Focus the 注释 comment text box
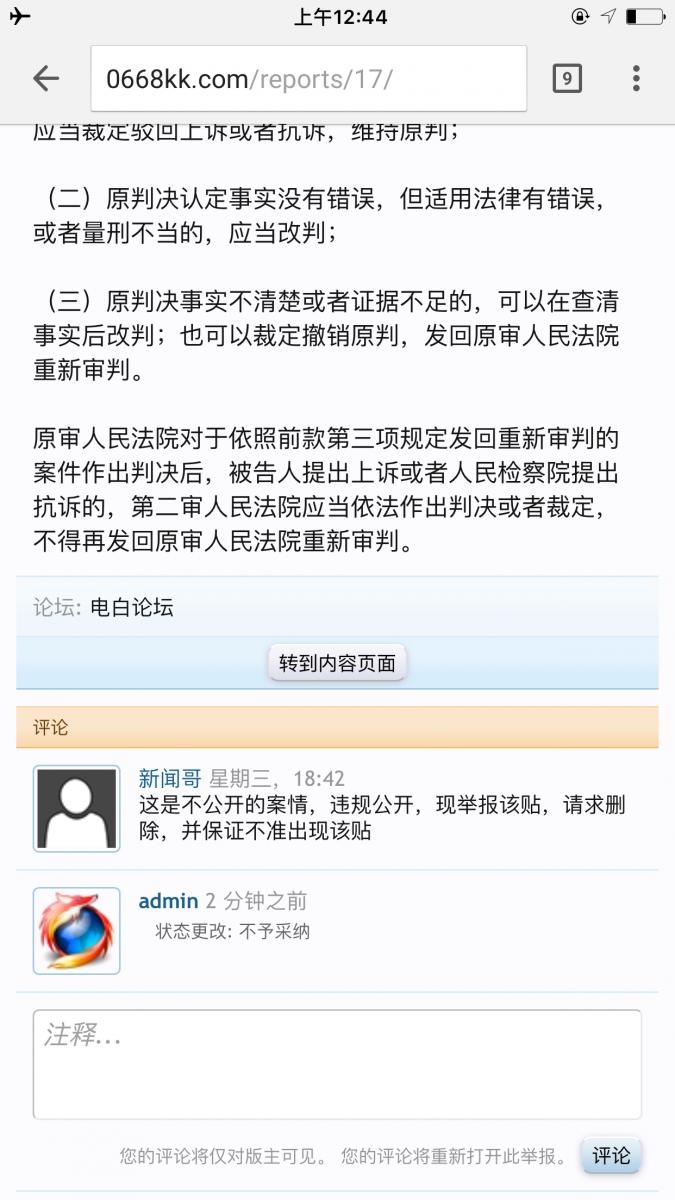The image size is (675, 1200). click(x=337, y=1064)
